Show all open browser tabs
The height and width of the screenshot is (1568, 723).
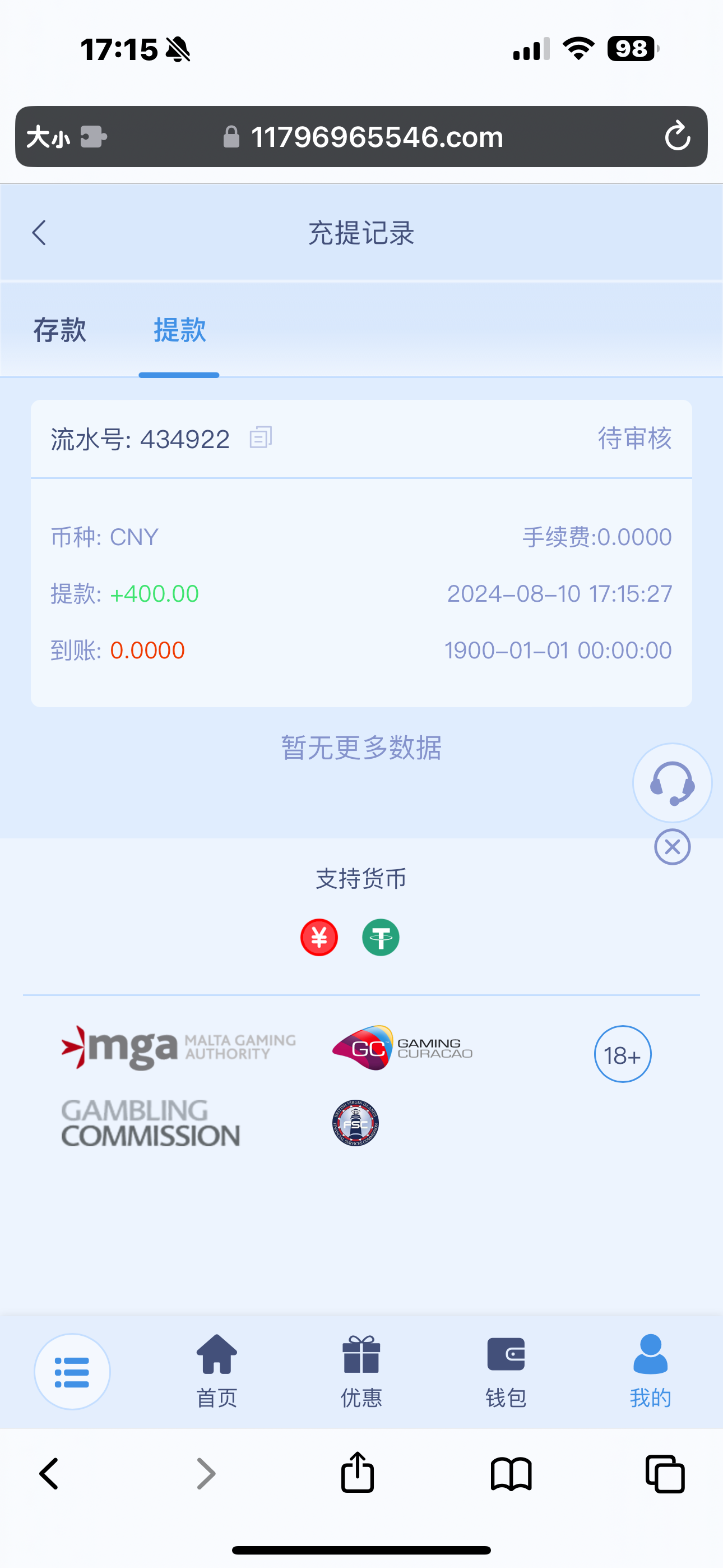tap(665, 1473)
